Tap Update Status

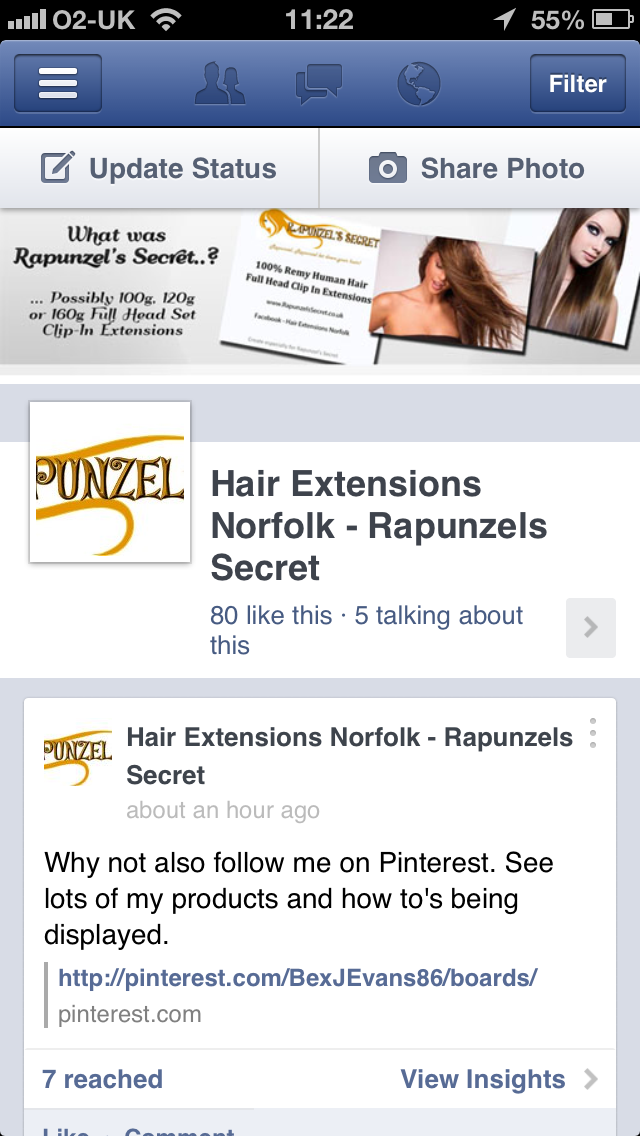(160, 168)
